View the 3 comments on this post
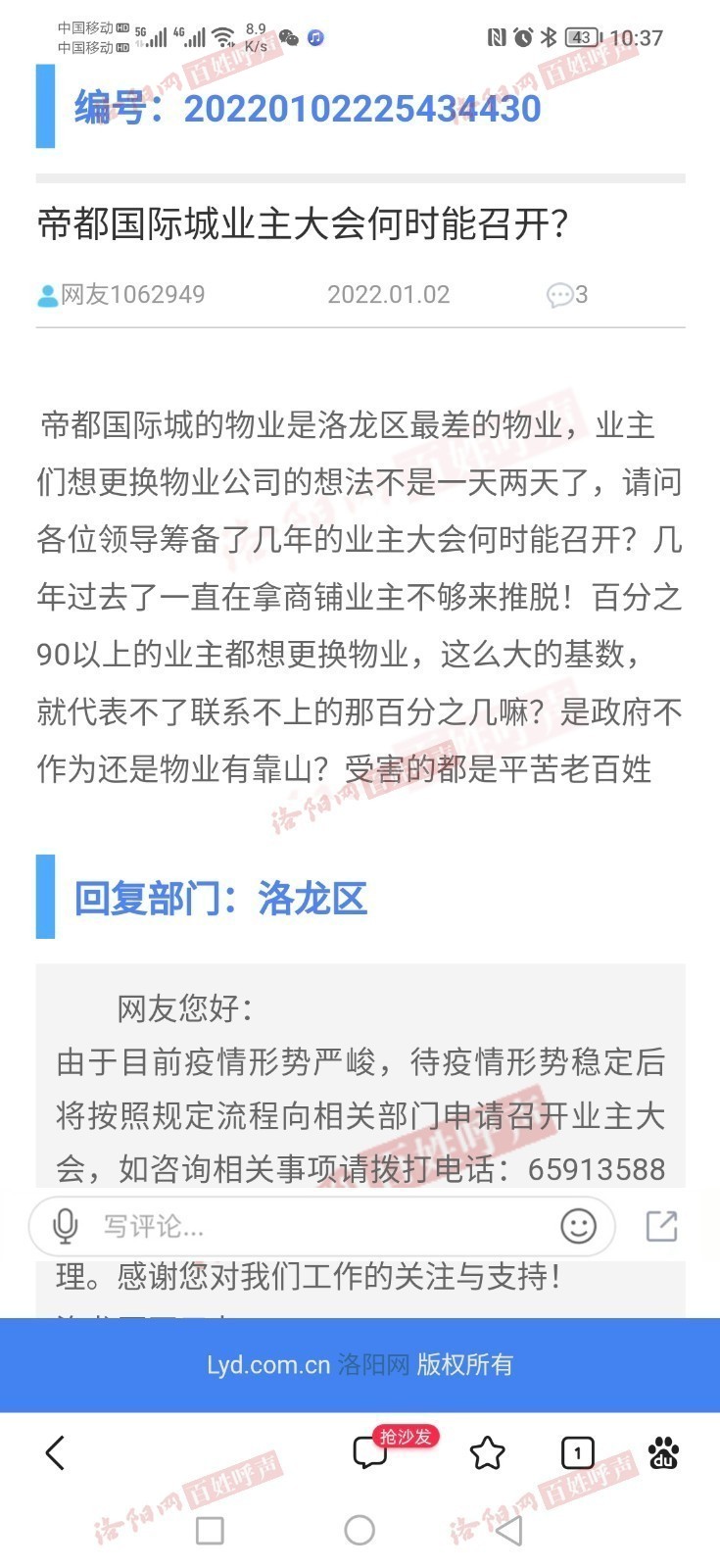The width and height of the screenshot is (720, 1568). [x=567, y=294]
